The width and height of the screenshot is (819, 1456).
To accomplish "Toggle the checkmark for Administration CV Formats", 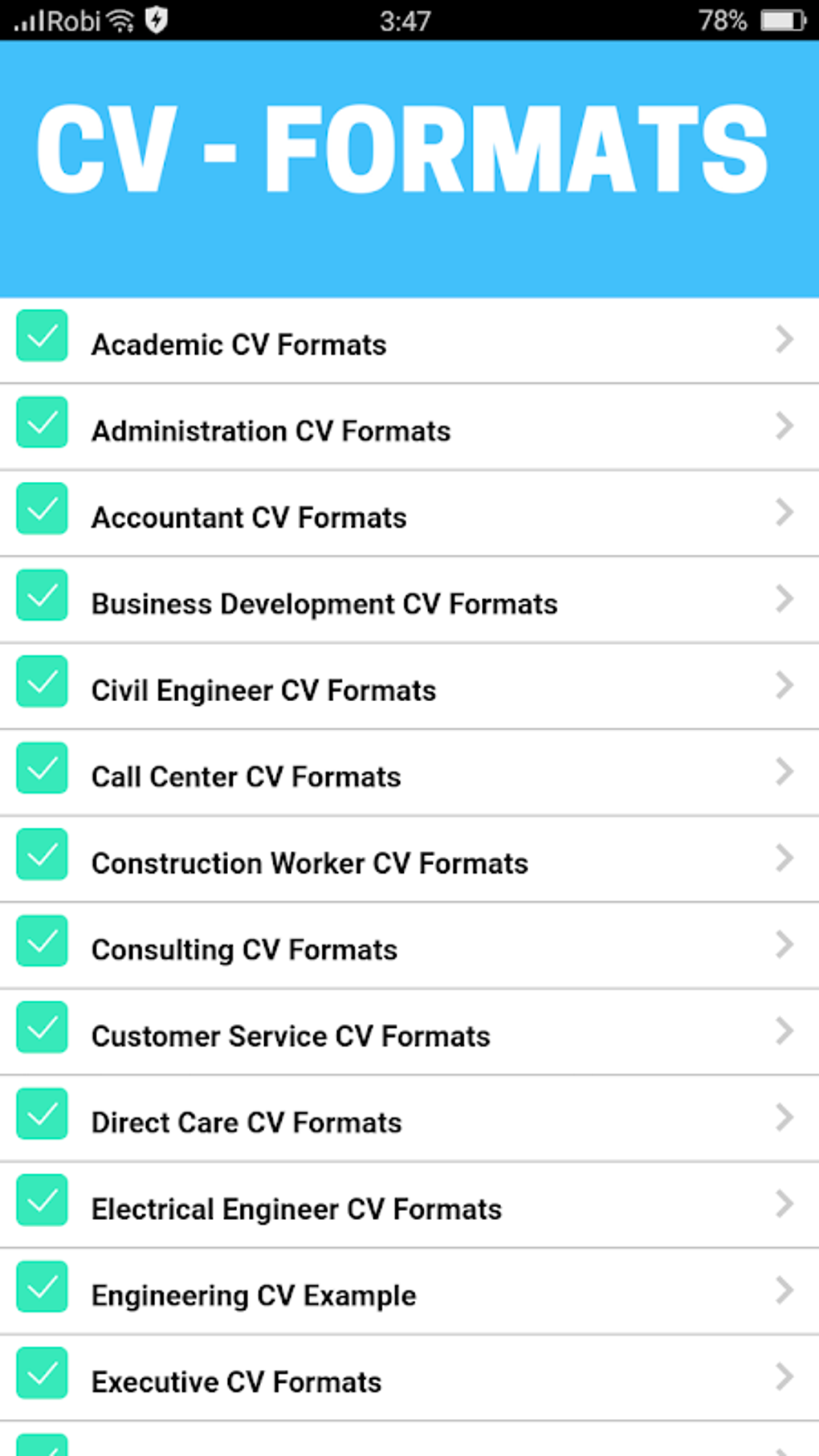I will tap(41, 422).
